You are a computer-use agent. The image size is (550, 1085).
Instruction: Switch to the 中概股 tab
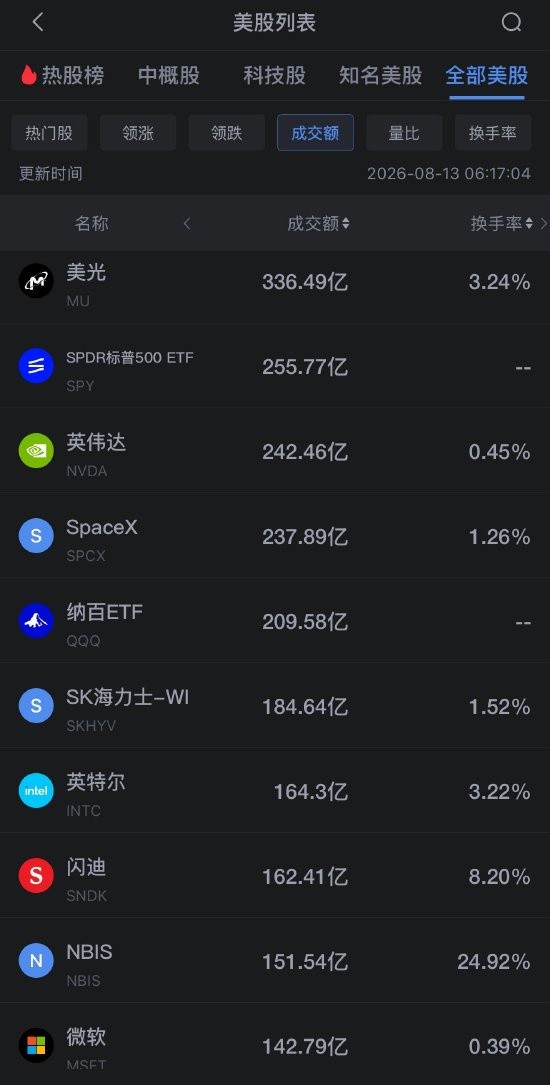coord(169,75)
